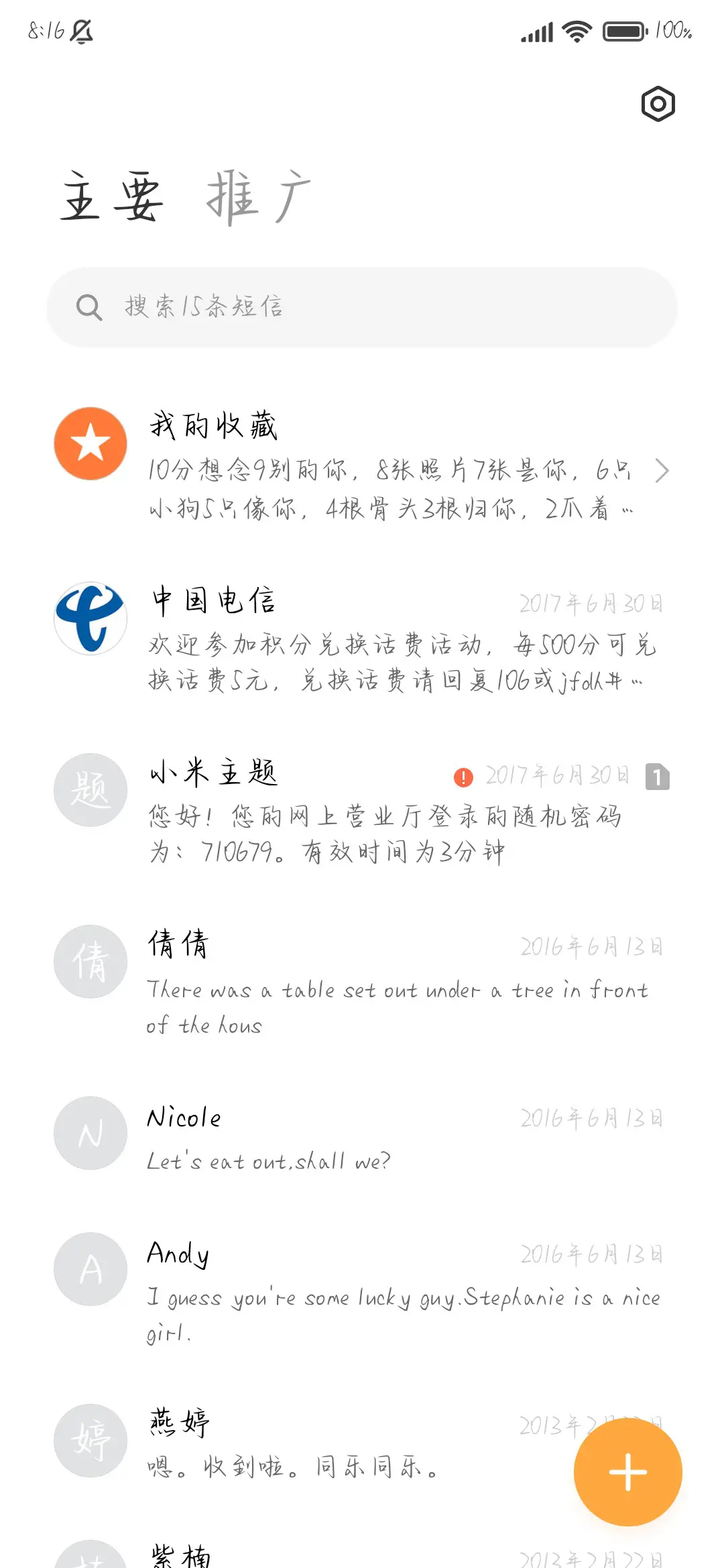Tap the search field to search 15 messages

(x=362, y=307)
